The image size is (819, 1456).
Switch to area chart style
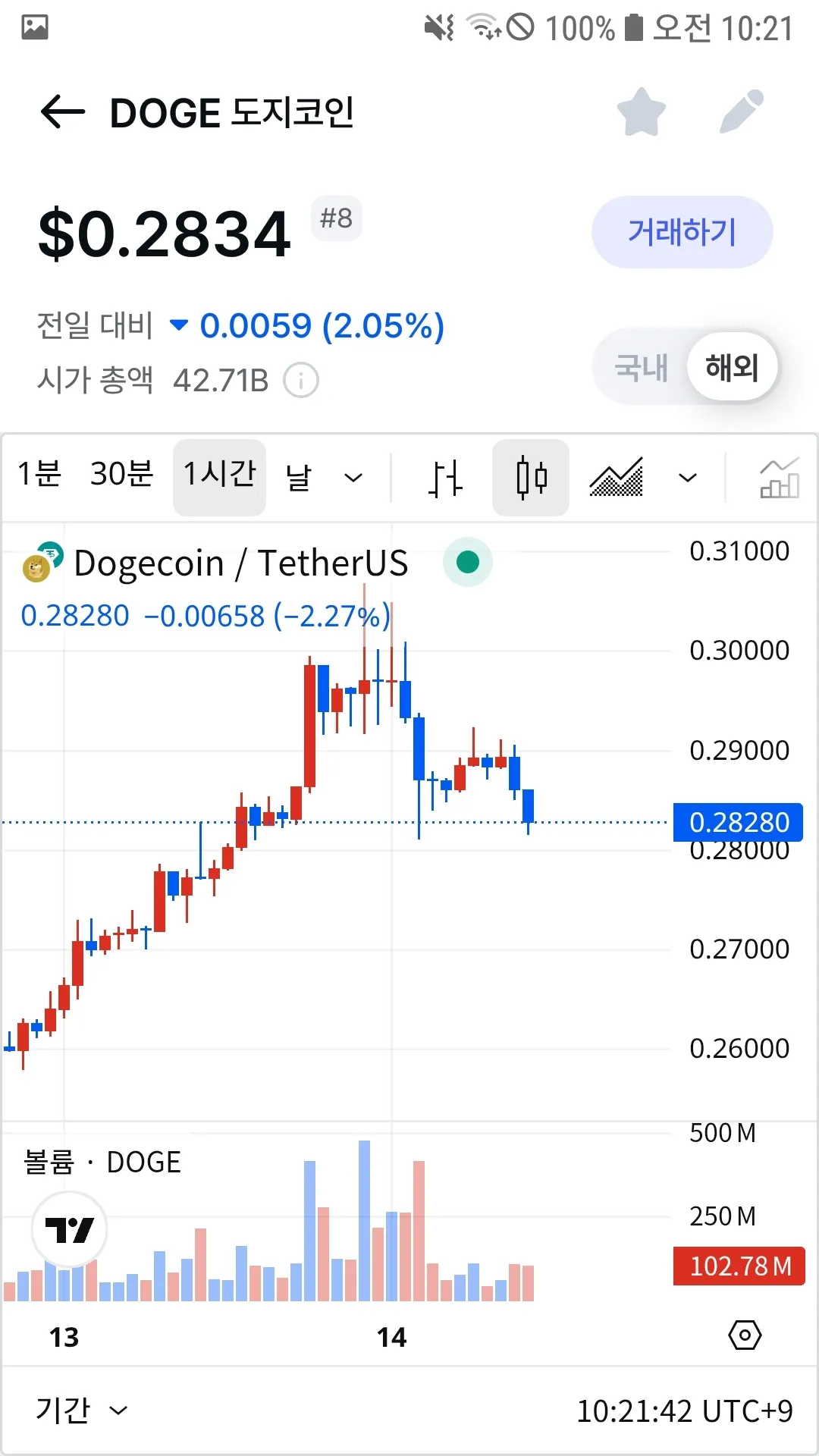(617, 478)
